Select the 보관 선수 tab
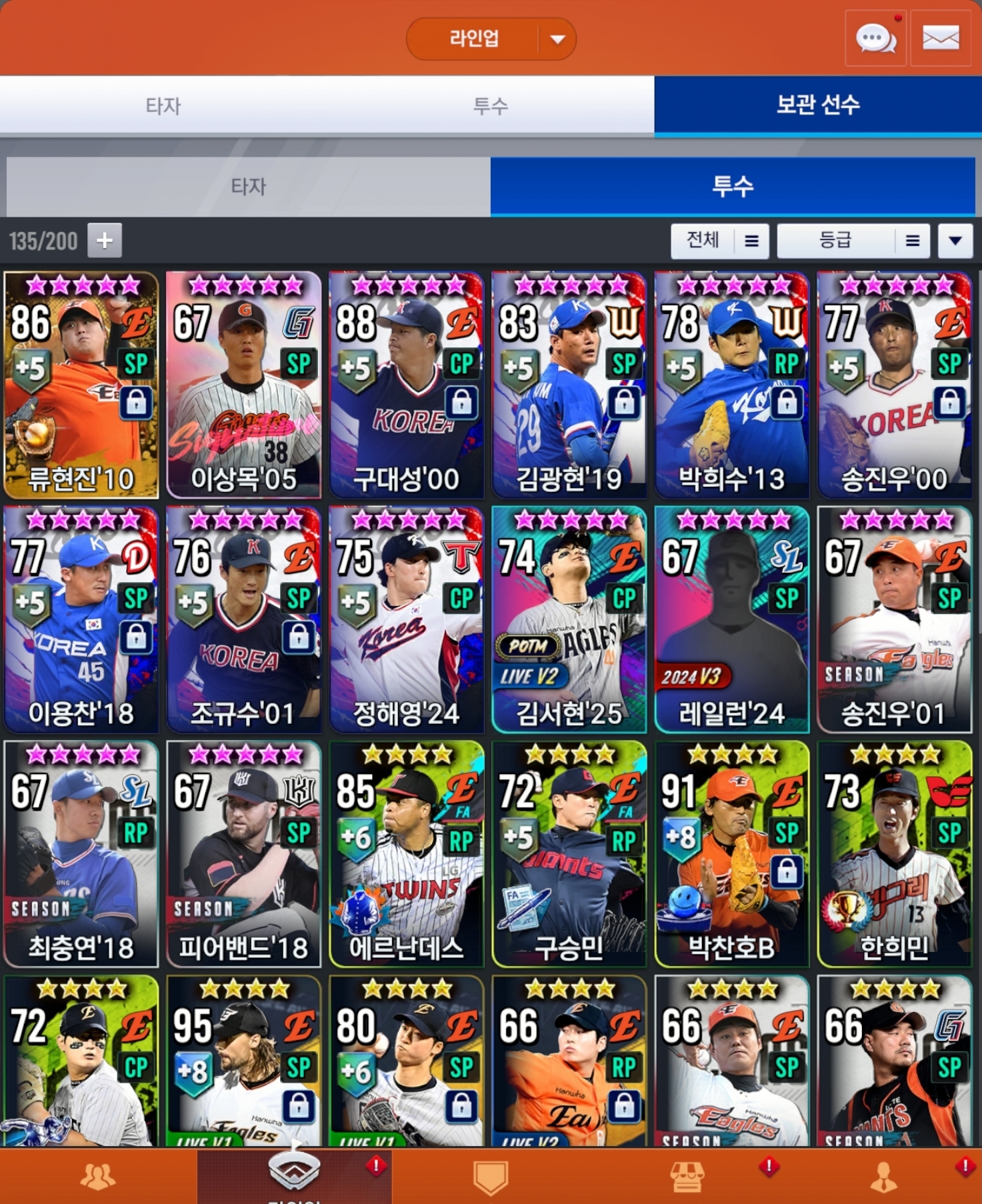 [x=817, y=105]
